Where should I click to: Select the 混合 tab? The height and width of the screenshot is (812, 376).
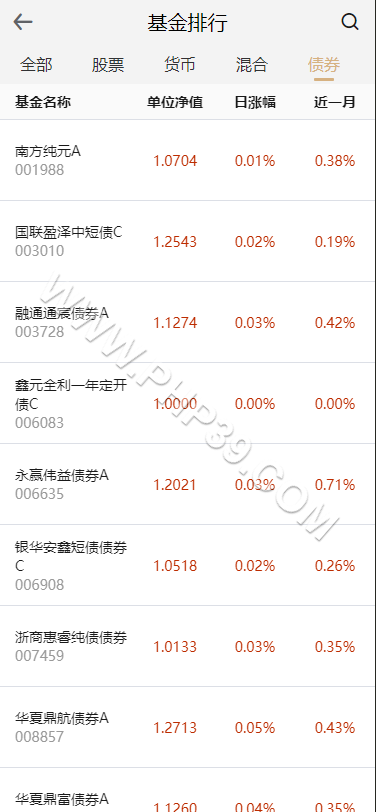[x=252, y=65]
